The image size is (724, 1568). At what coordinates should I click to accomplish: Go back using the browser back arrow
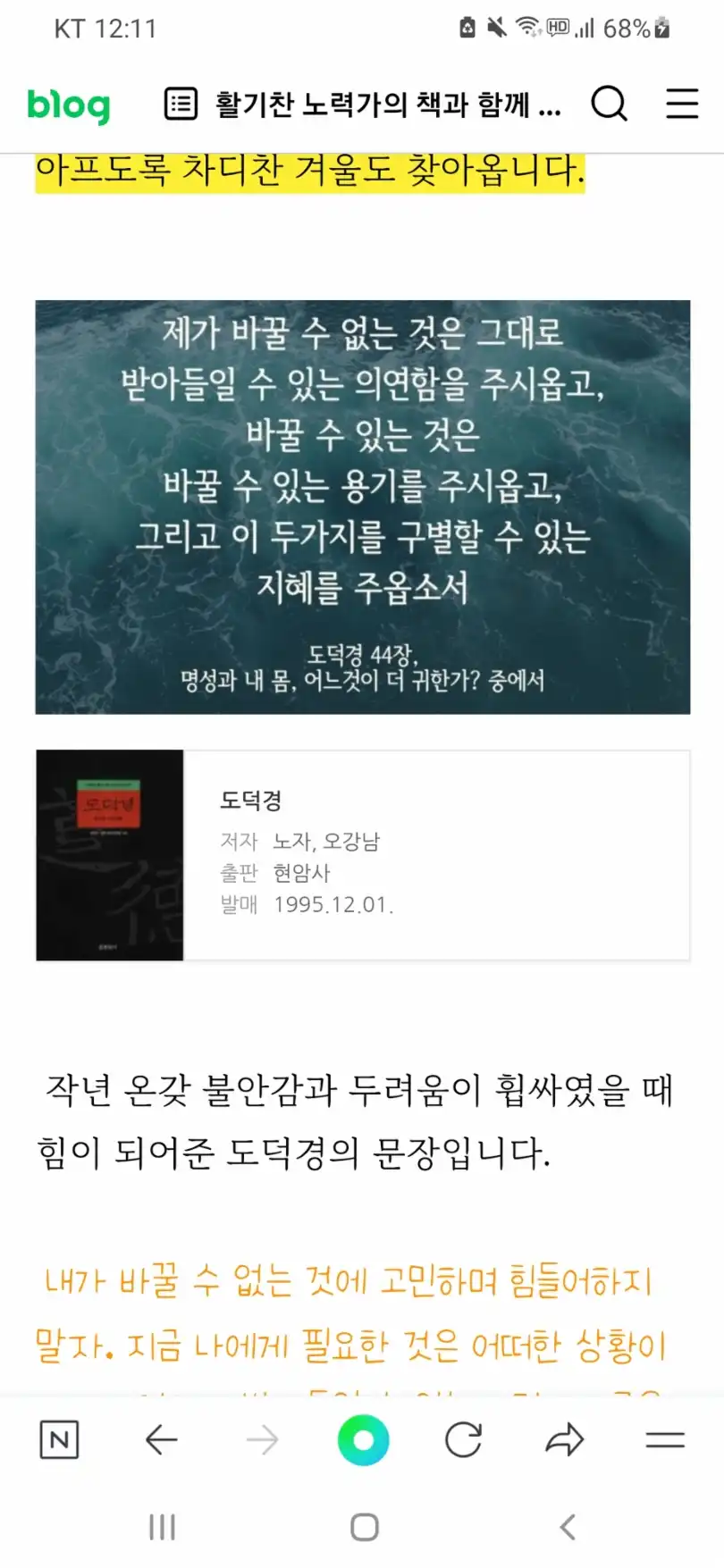coord(161,1440)
